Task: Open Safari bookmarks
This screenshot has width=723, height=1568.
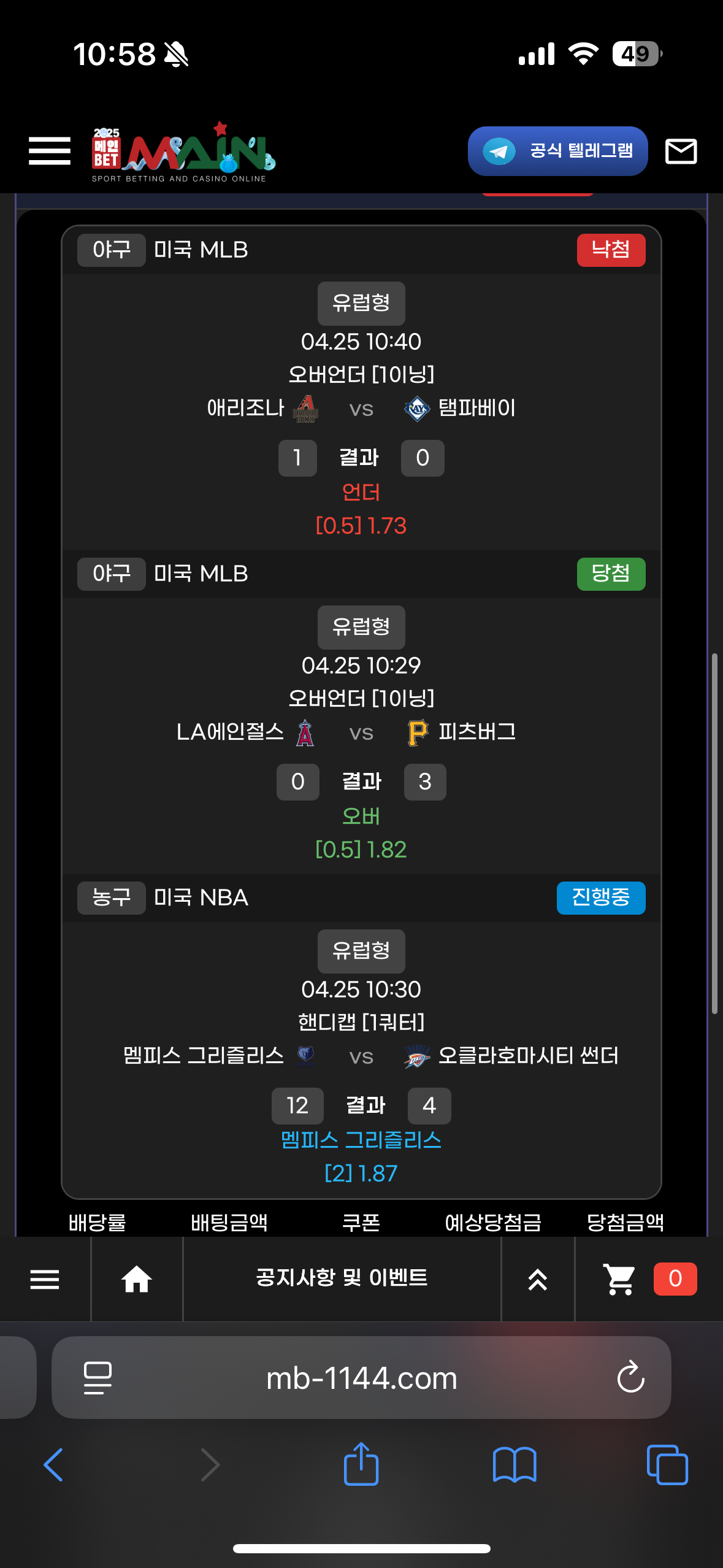Action: tap(515, 1465)
